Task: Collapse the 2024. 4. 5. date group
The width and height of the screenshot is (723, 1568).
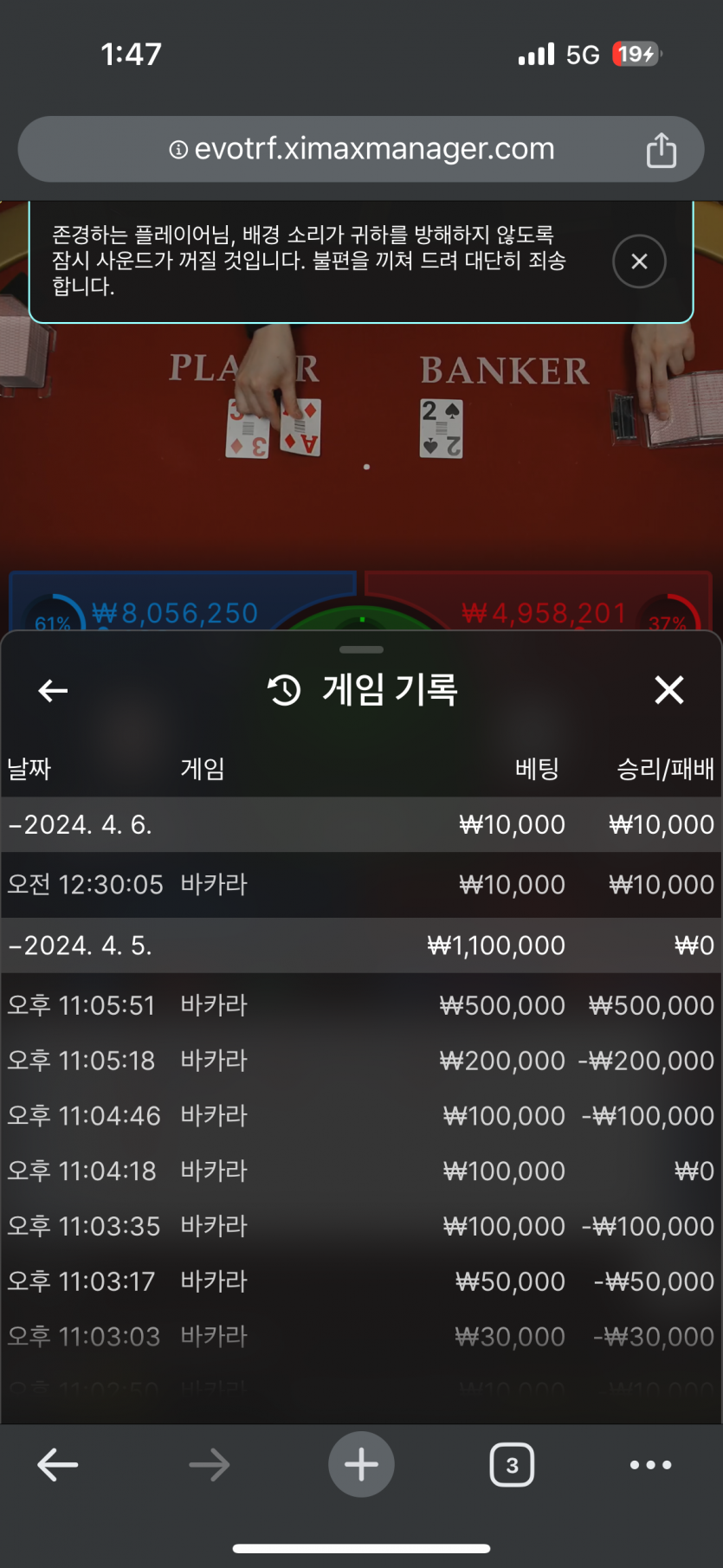Action: tap(81, 945)
